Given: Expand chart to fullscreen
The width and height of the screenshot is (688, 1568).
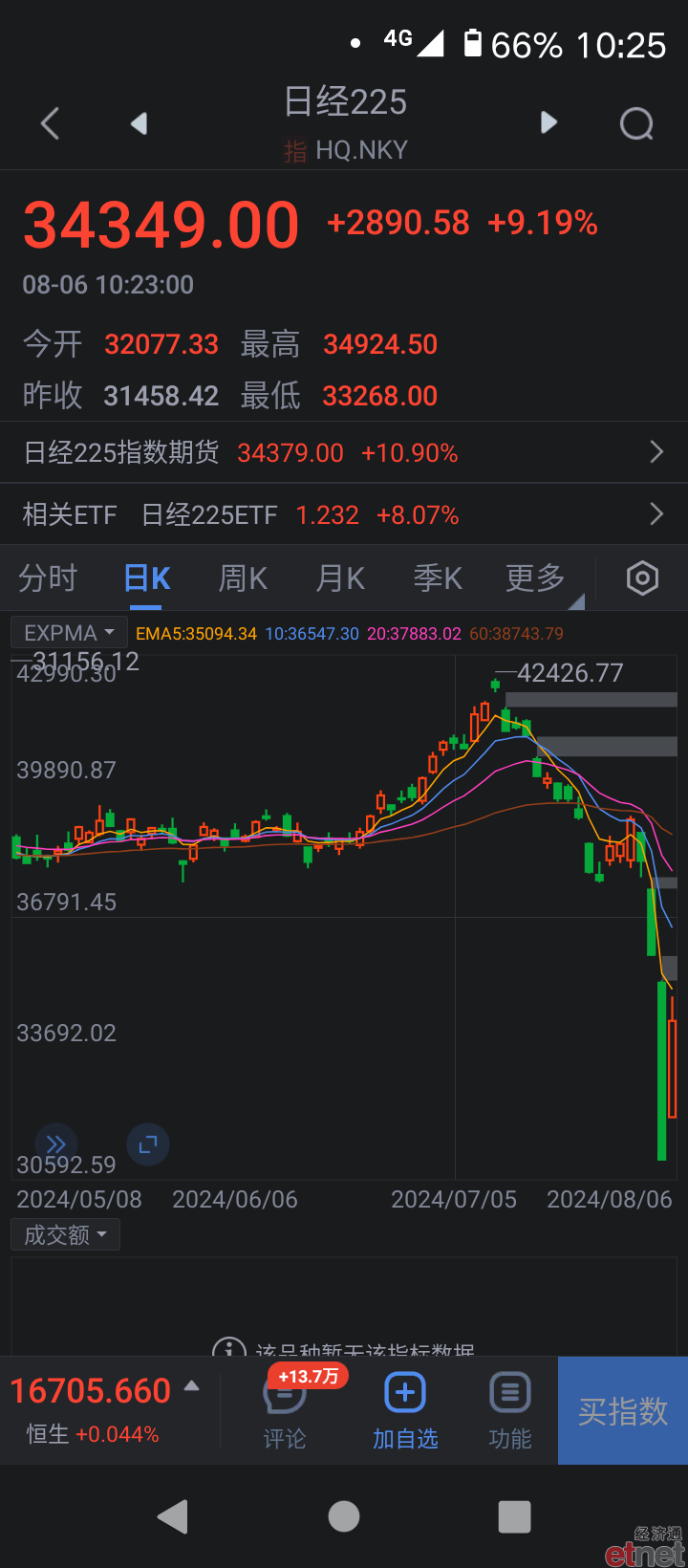Looking at the screenshot, I should [148, 1143].
